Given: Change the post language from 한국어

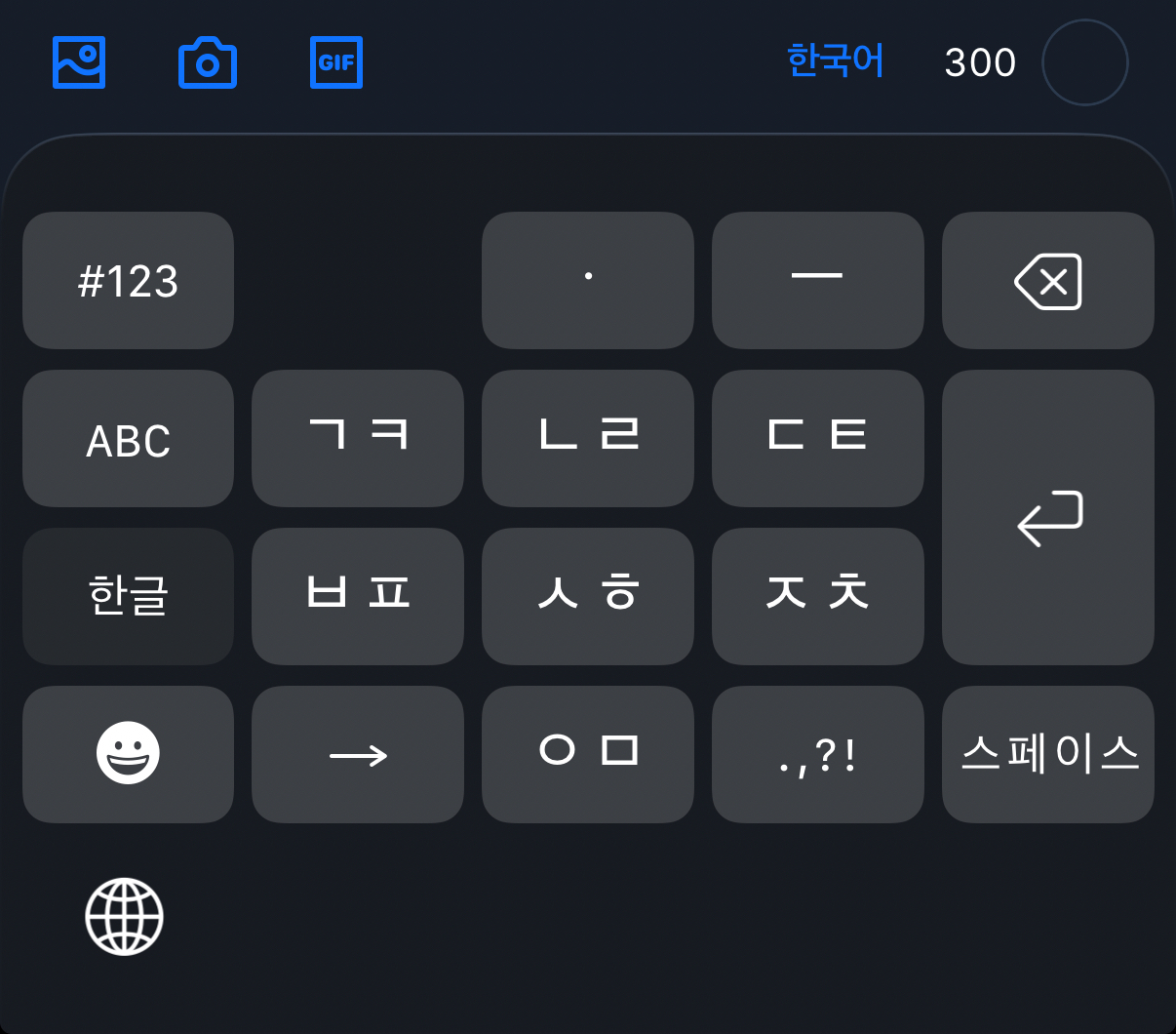Looking at the screenshot, I should pos(836,61).
